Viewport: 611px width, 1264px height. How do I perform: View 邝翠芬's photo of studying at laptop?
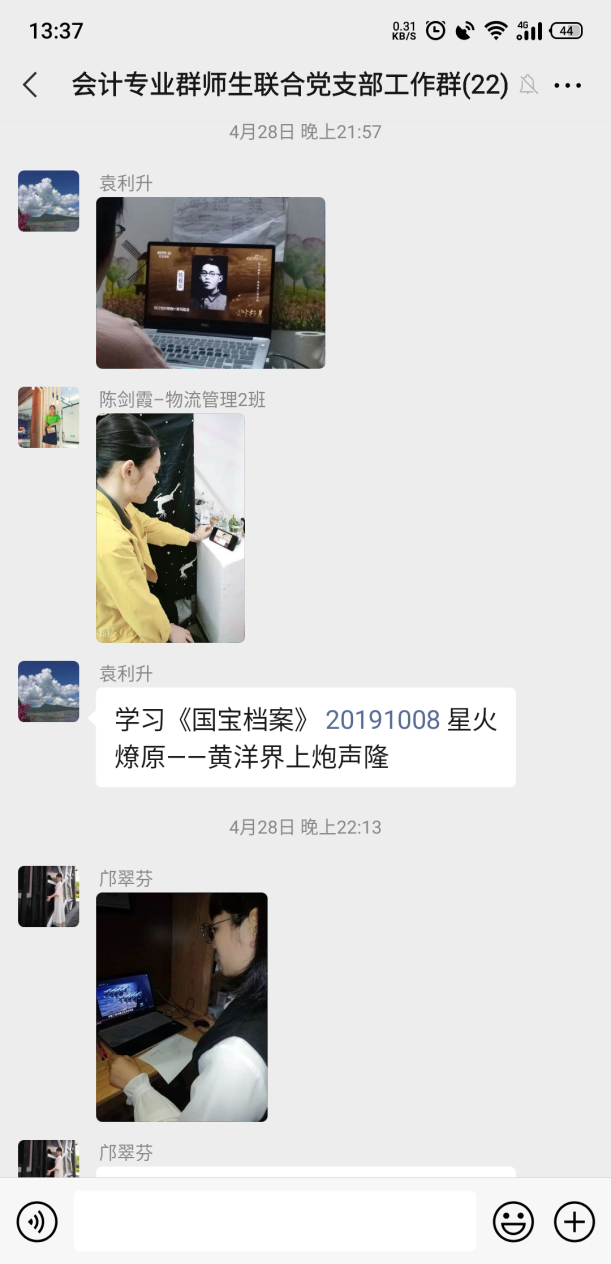[182, 1006]
